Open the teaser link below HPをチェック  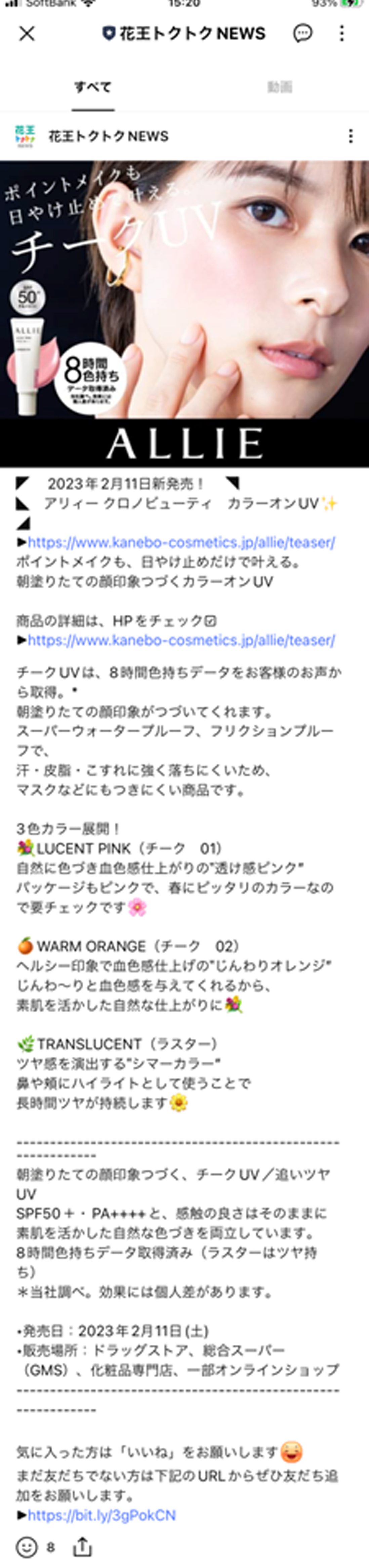click(x=181, y=640)
